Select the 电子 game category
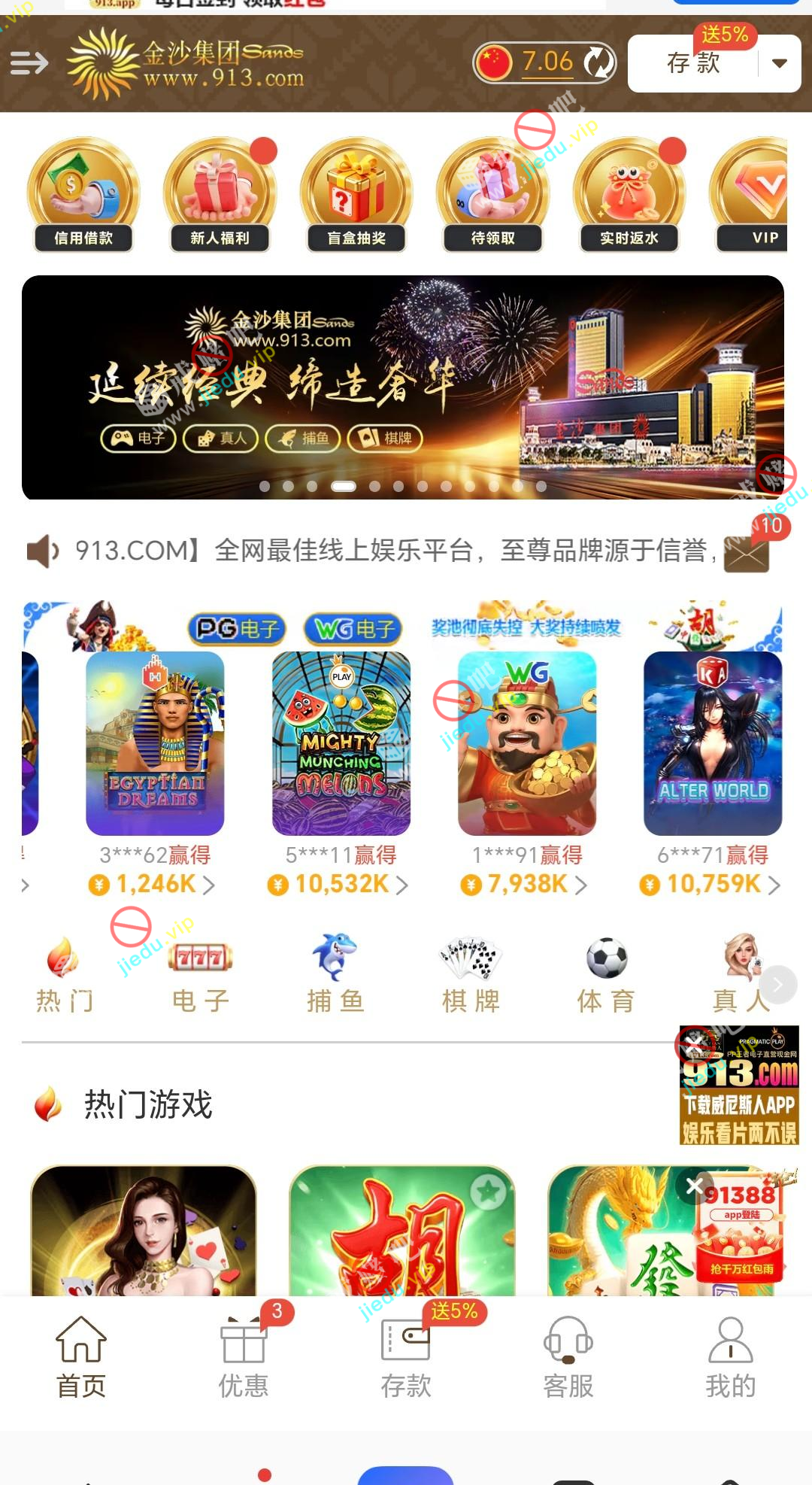This screenshot has height=1485, width=812. tap(201, 976)
